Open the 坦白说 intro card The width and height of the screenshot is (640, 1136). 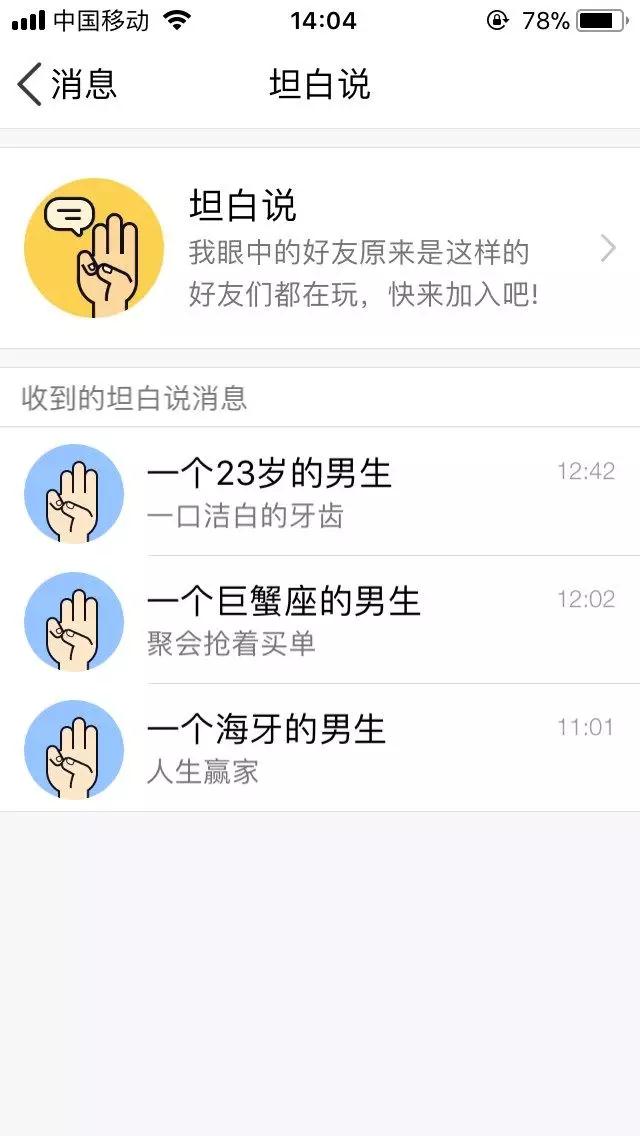[x=320, y=248]
